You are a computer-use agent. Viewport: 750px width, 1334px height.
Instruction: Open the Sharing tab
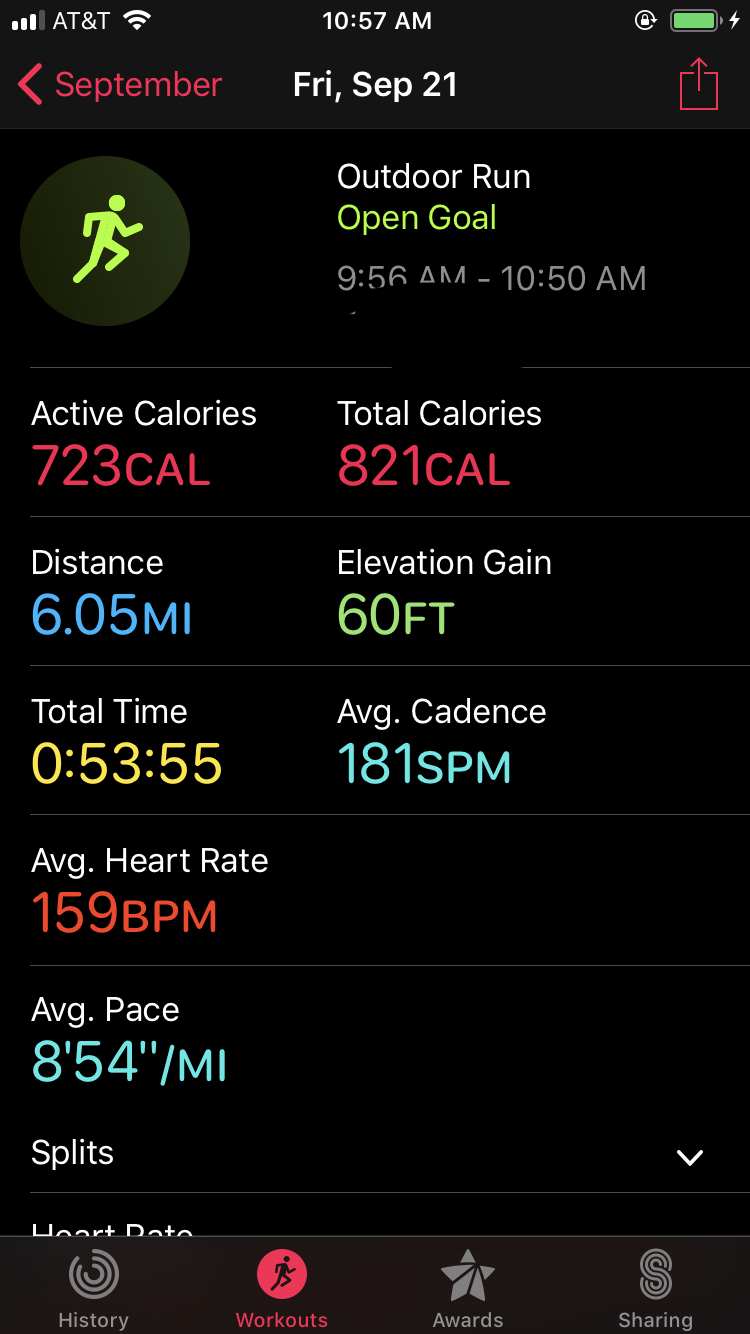coord(655,1288)
